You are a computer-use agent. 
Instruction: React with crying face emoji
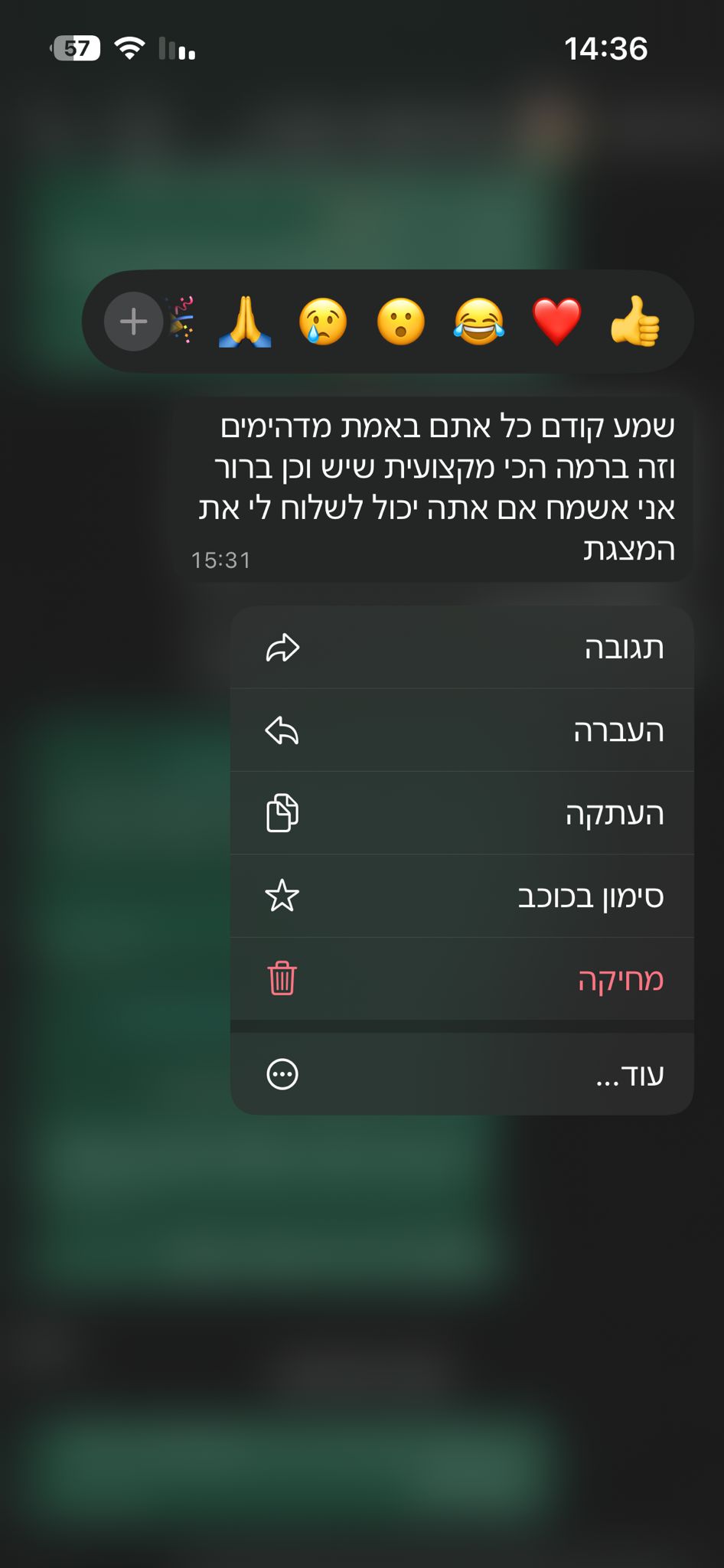pyautogui.click(x=323, y=322)
